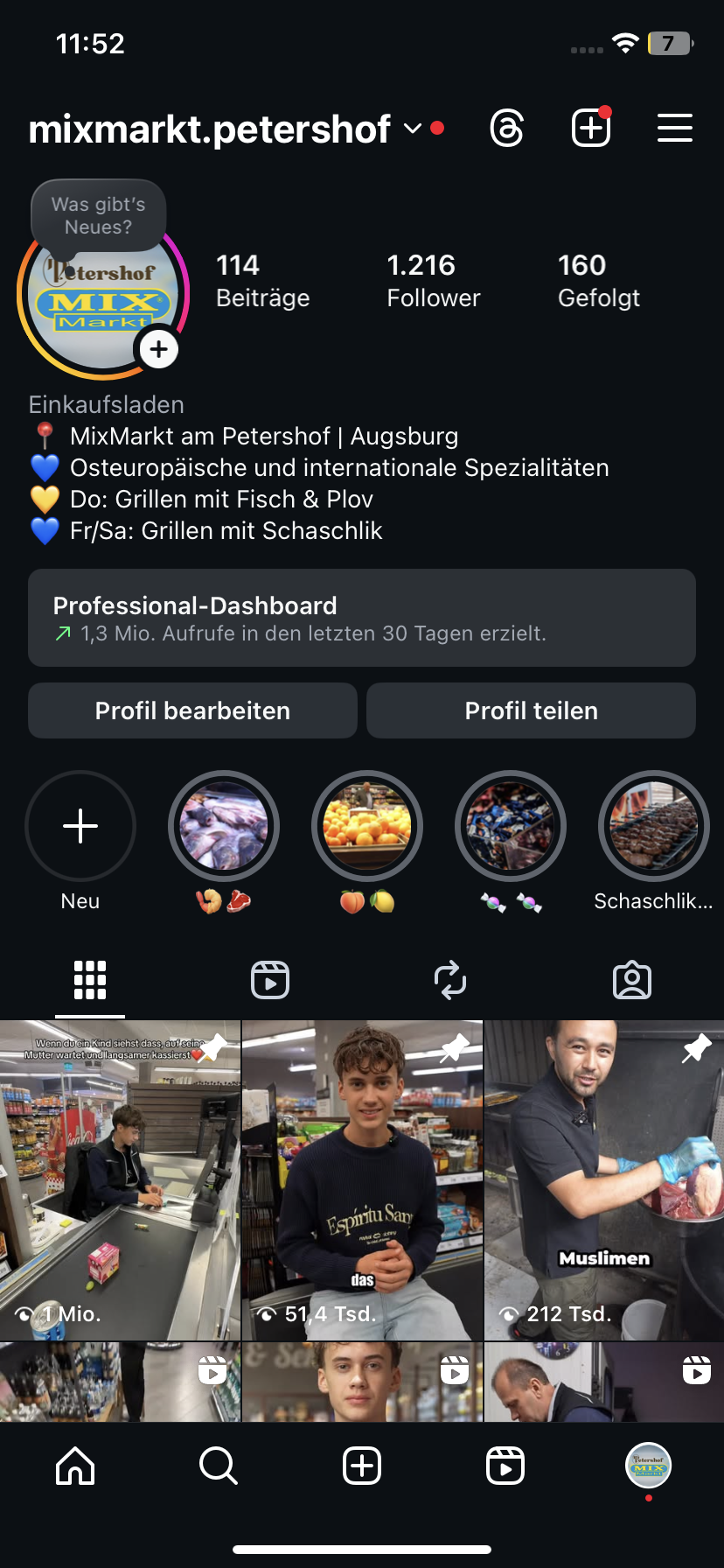
Task: Open the Threads icon in the header
Action: click(507, 129)
